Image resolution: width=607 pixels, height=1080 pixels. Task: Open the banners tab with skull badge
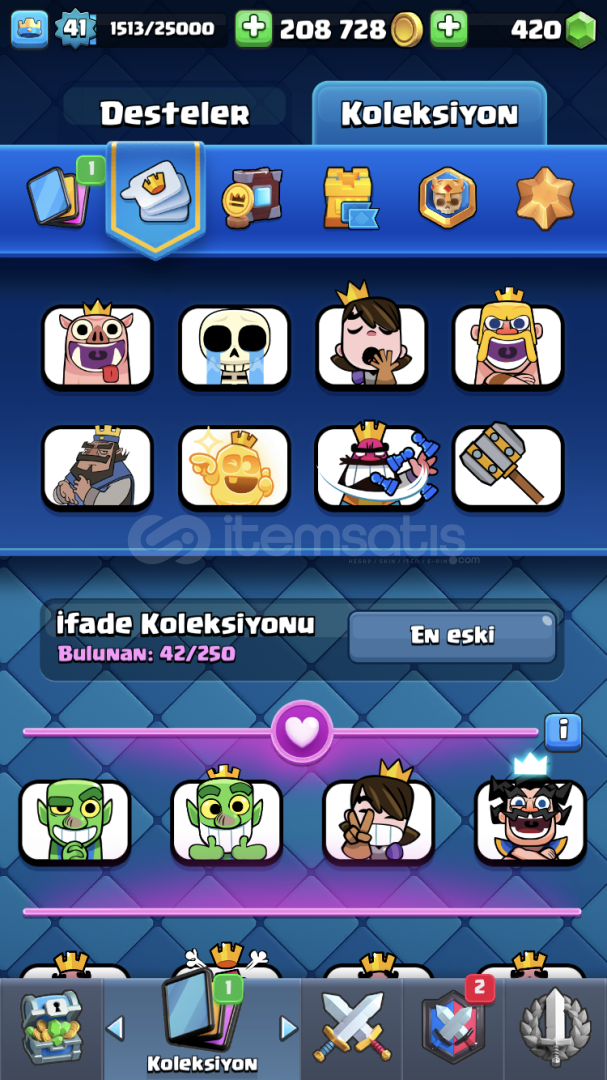tap(447, 197)
